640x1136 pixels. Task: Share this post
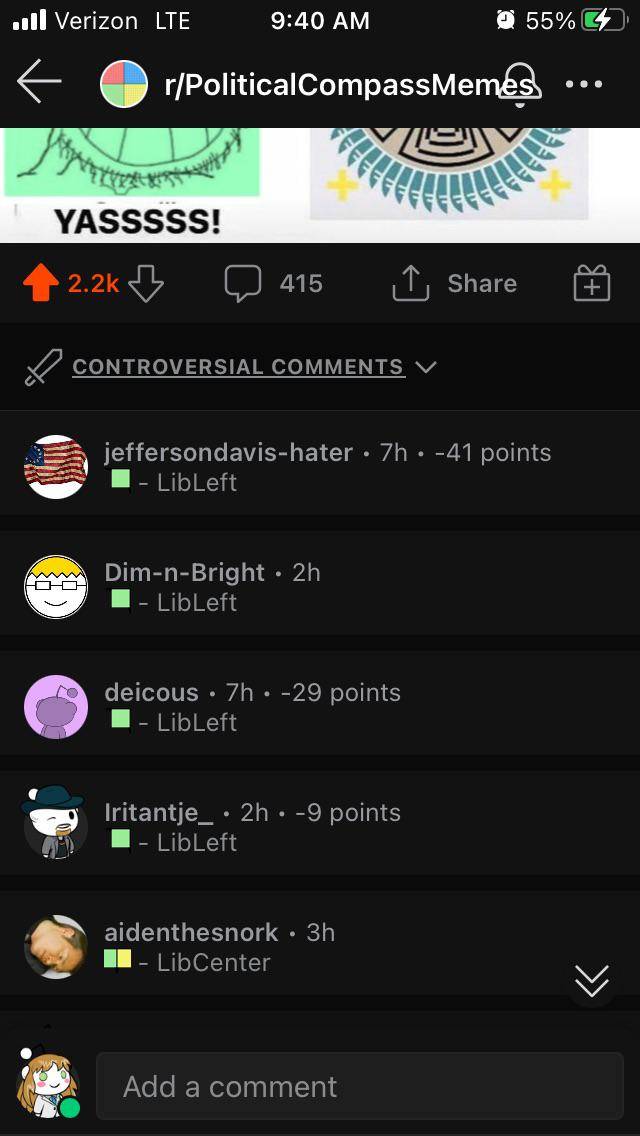(x=454, y=284)
